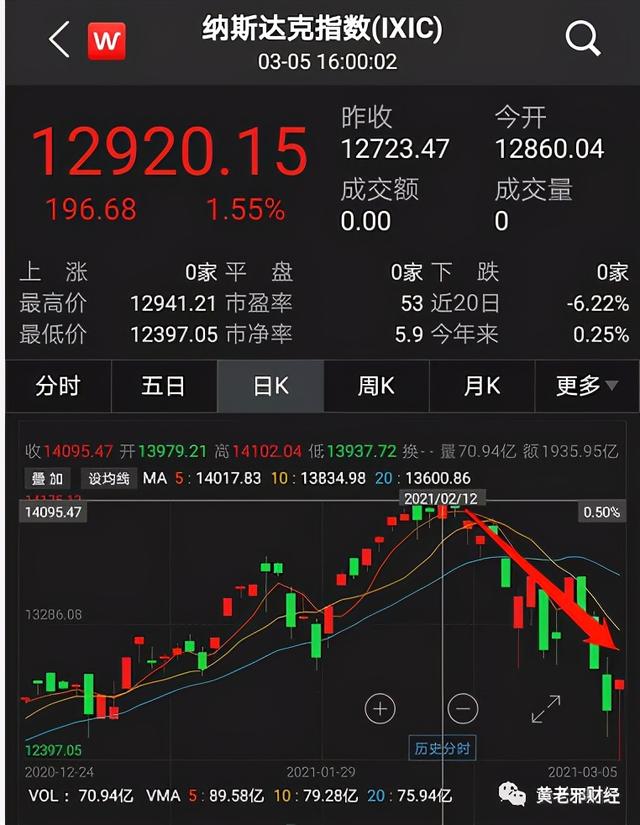Switch to the 五日 chart tab
Viewport: 640px width, 825px height.
click(x=163, y=386)
